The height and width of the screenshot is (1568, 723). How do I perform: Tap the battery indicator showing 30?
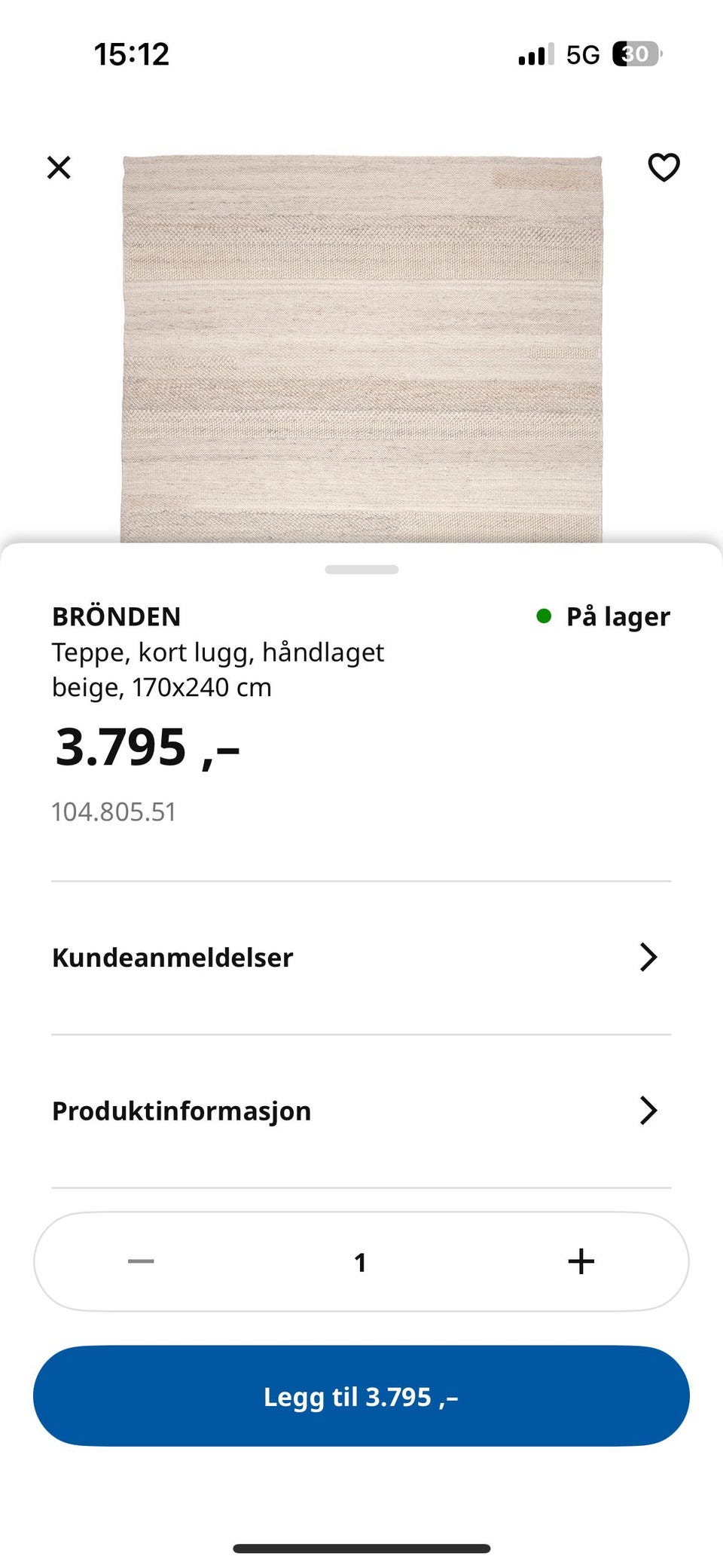(635, 53)
